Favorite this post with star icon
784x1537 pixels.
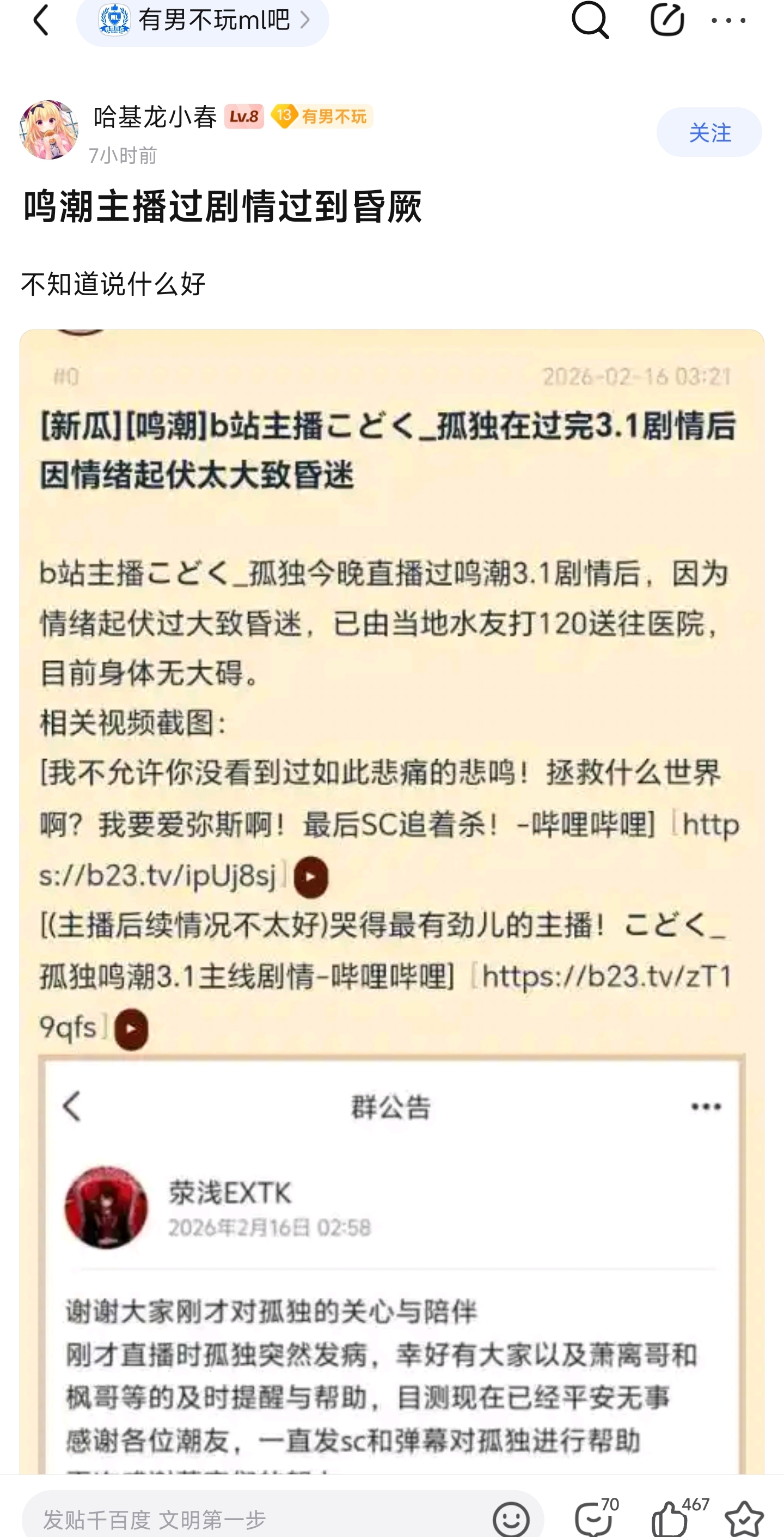click(x=743, y=1517)
